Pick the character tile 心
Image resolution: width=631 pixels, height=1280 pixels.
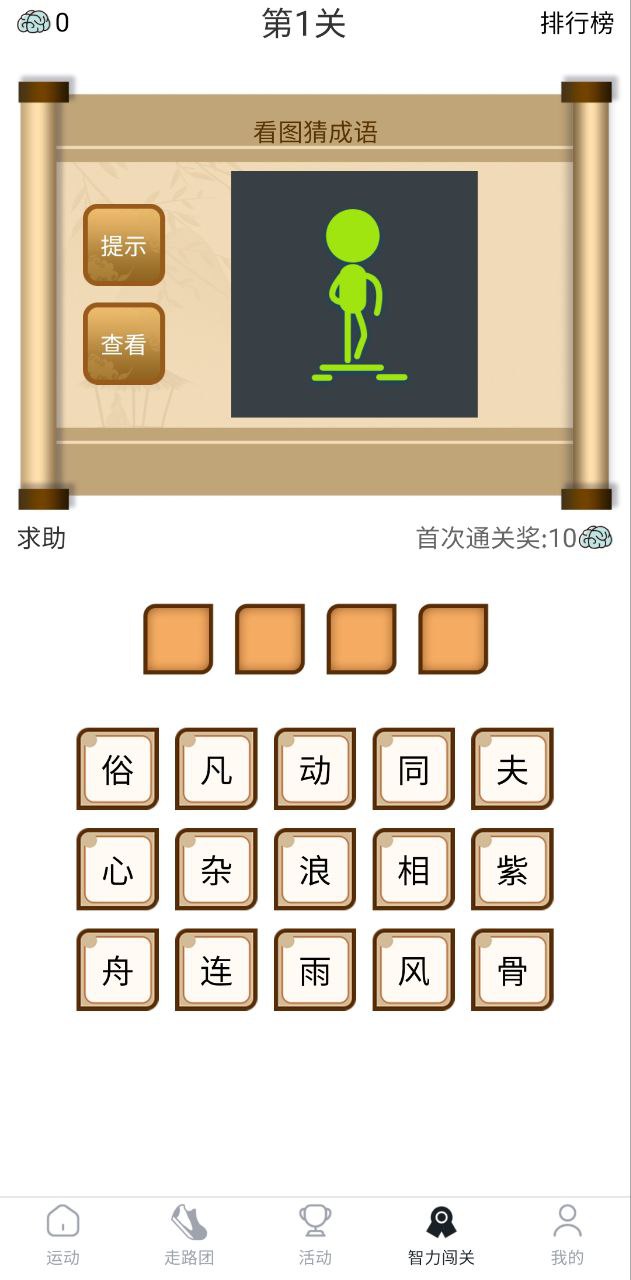118,870
